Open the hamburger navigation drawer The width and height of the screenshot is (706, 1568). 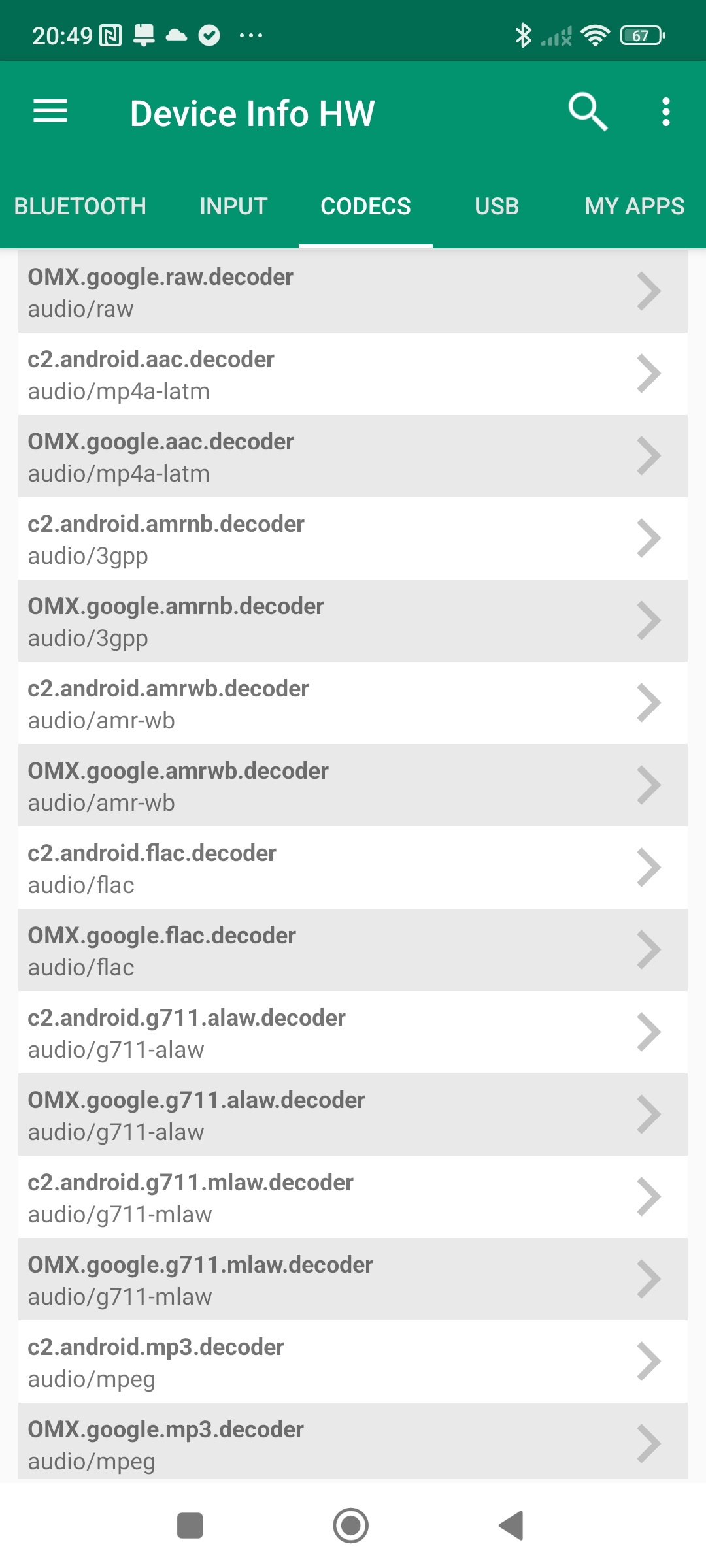[50, 112]
